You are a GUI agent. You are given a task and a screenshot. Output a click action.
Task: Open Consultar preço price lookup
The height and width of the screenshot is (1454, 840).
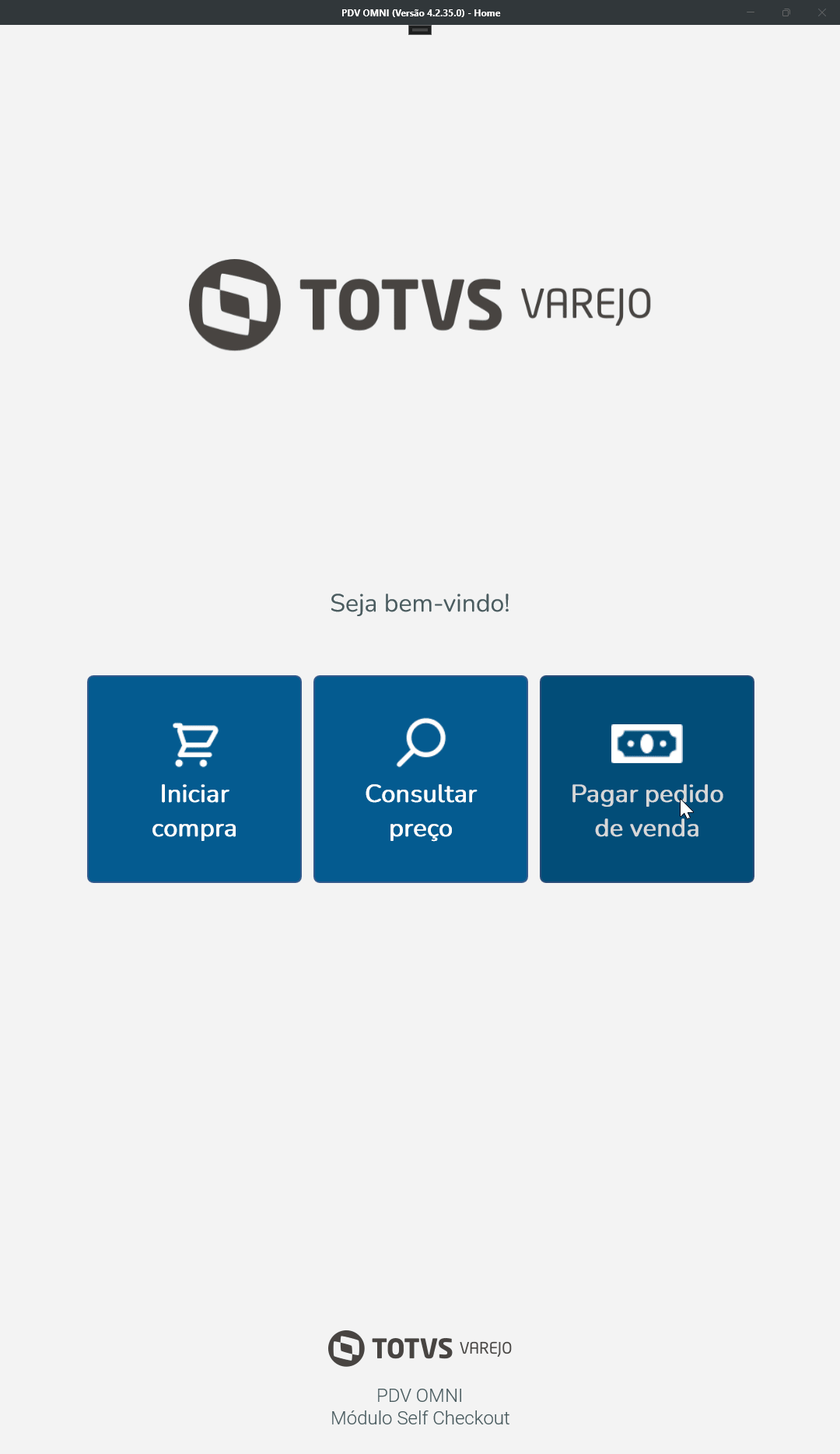click(x=421, y=779)
